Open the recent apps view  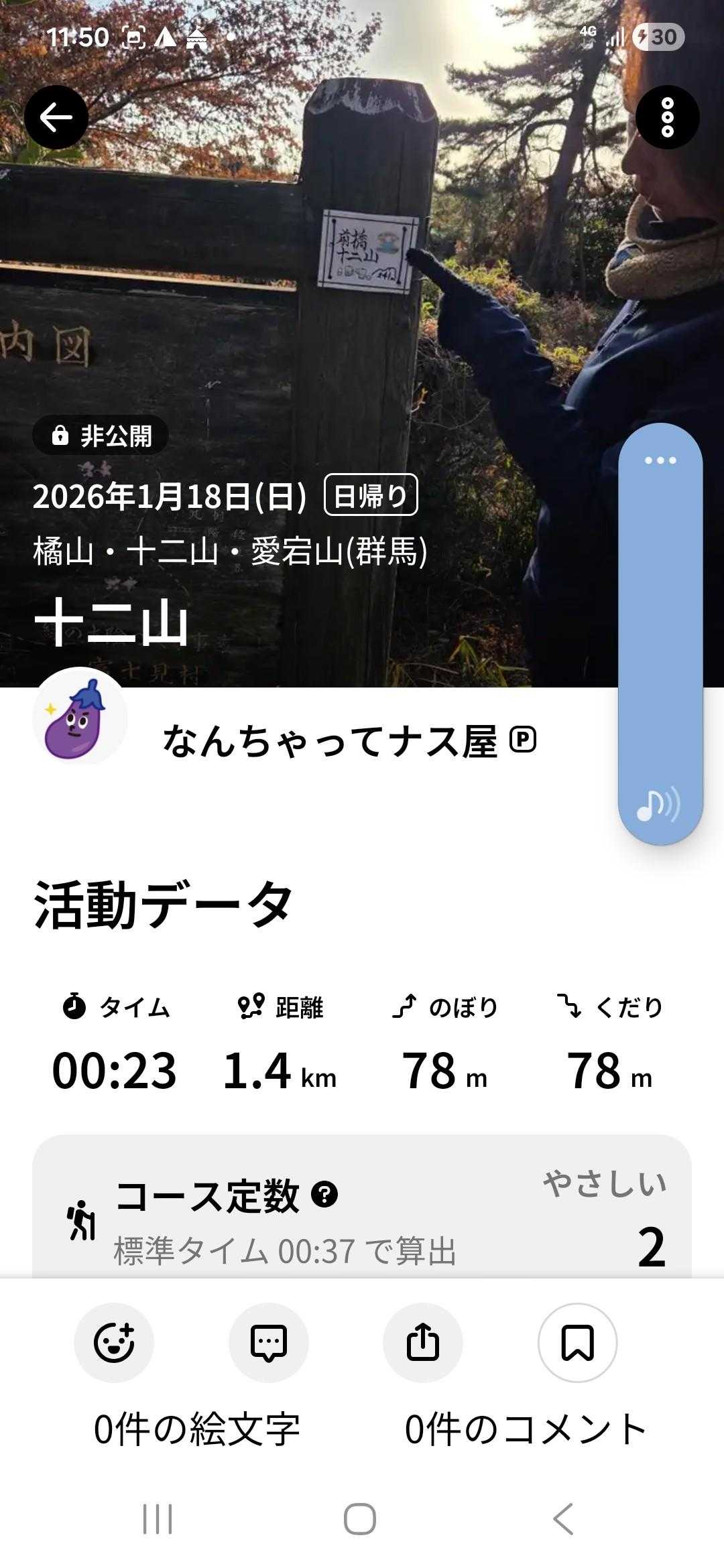click(158, 1518)
